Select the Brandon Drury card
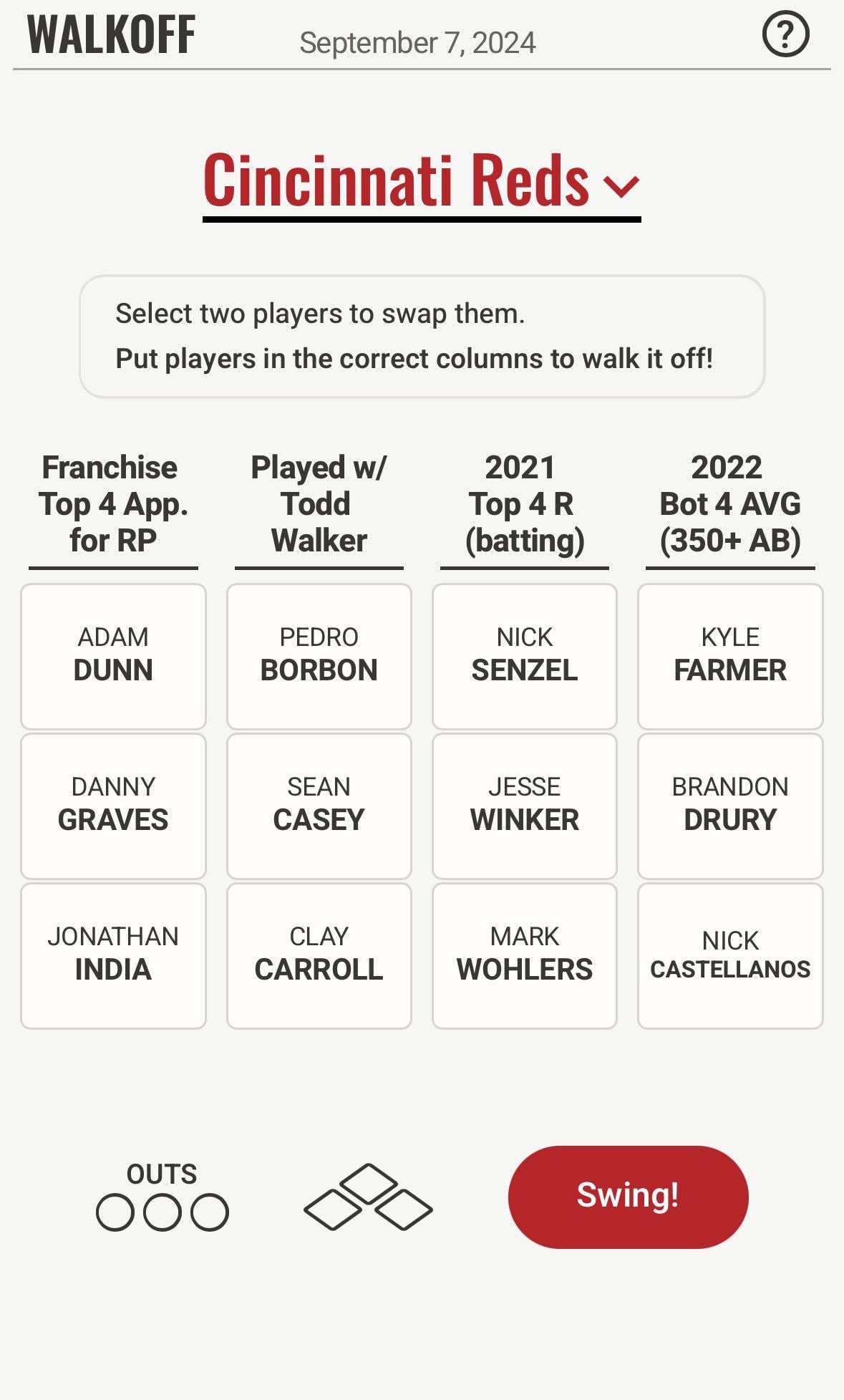The image size is (844, 1400). tap(730, 806)
